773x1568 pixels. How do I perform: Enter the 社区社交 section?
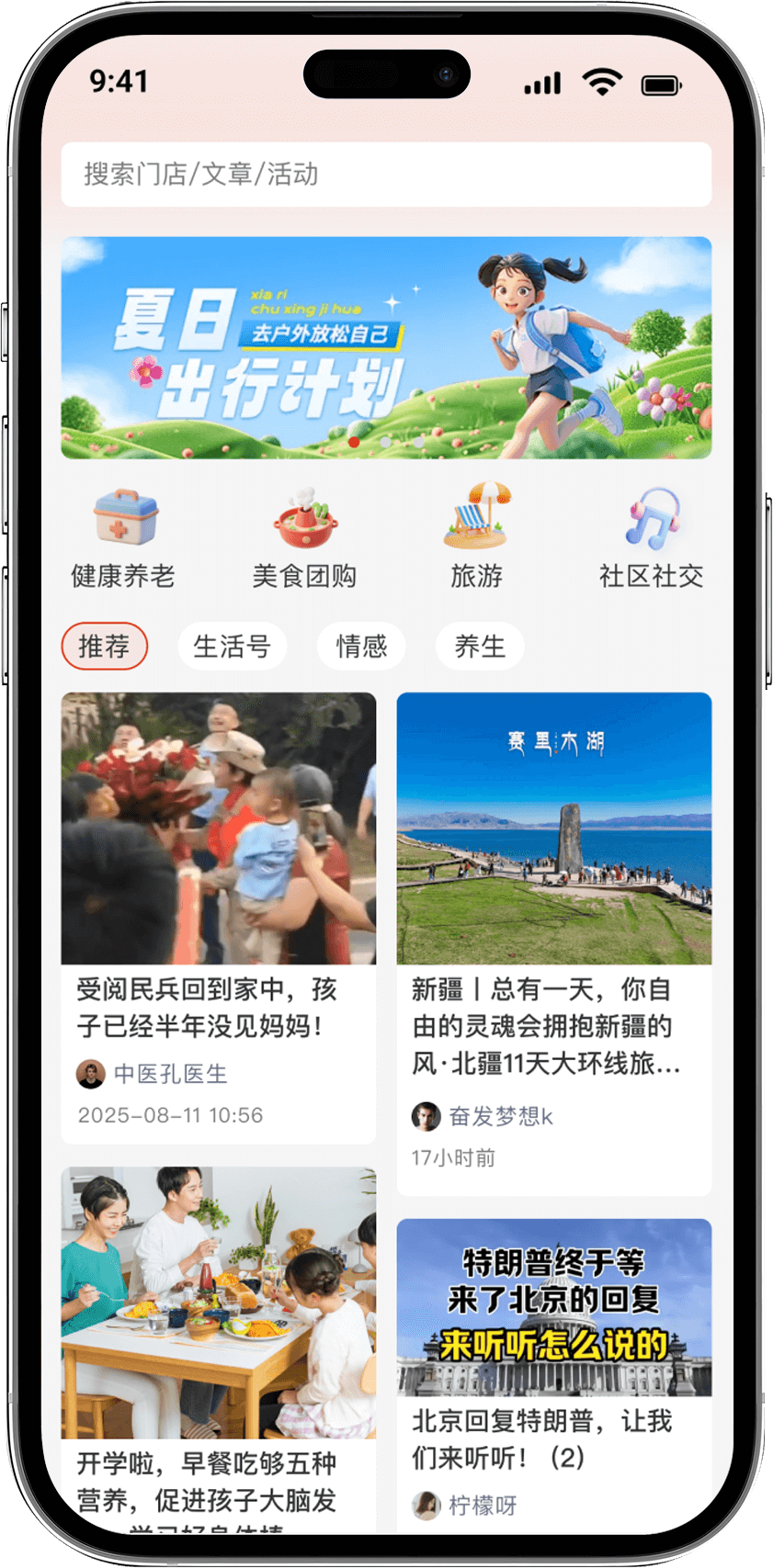(x=651, y=539)
